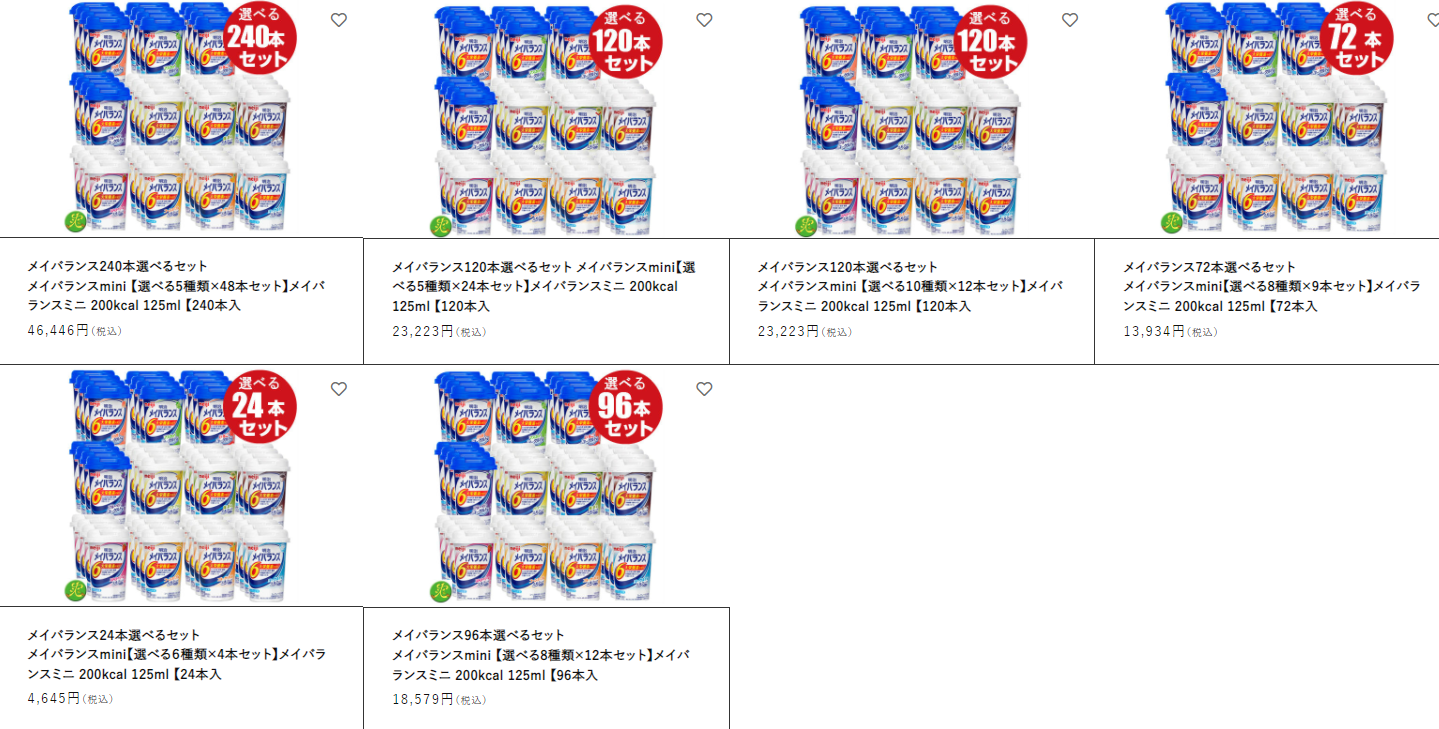
Task: Open 120本 set with 10種類×12本
Action: point(910,286)
